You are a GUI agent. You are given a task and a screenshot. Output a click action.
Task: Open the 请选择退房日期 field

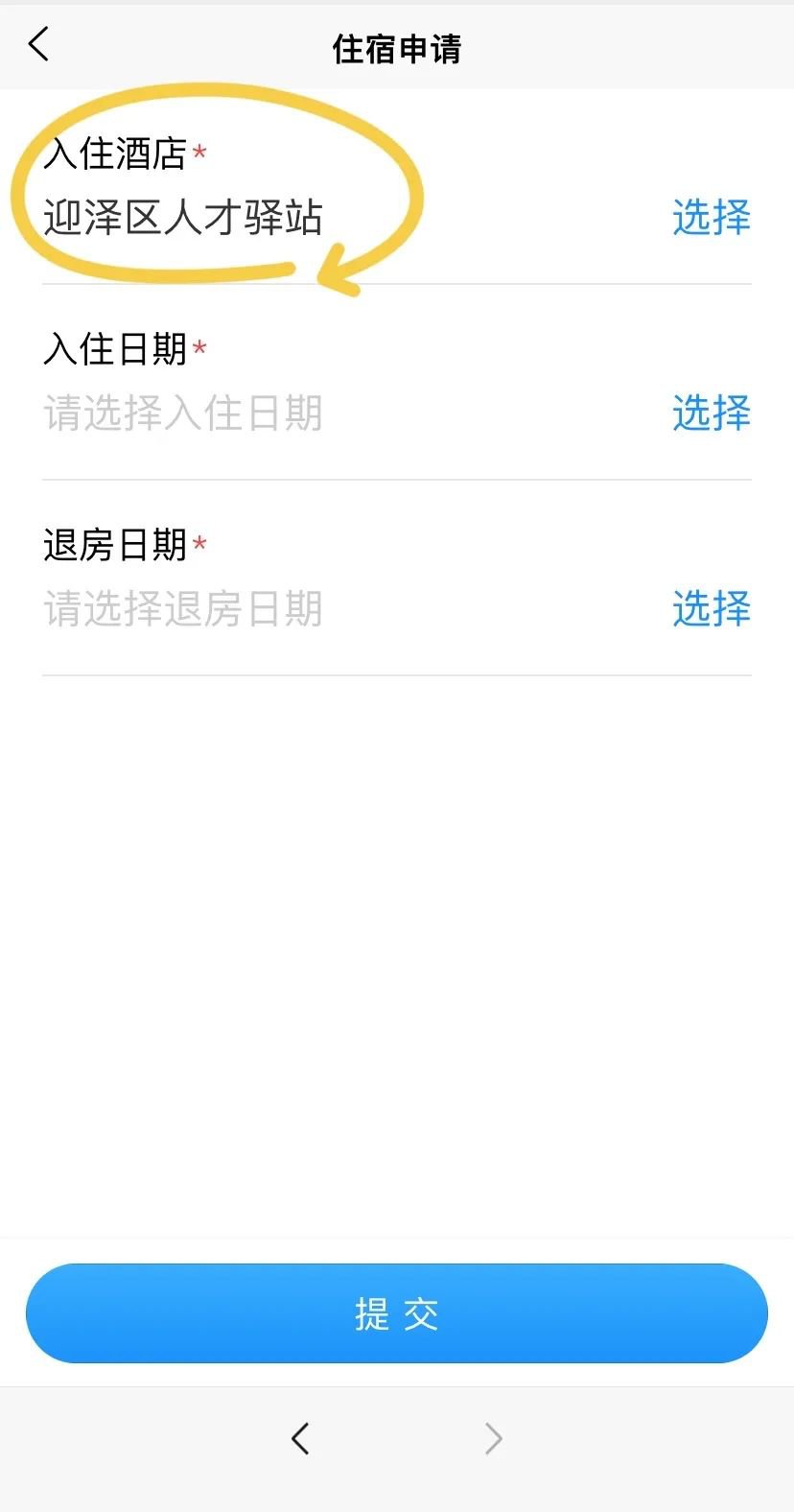tap(183, 609)
